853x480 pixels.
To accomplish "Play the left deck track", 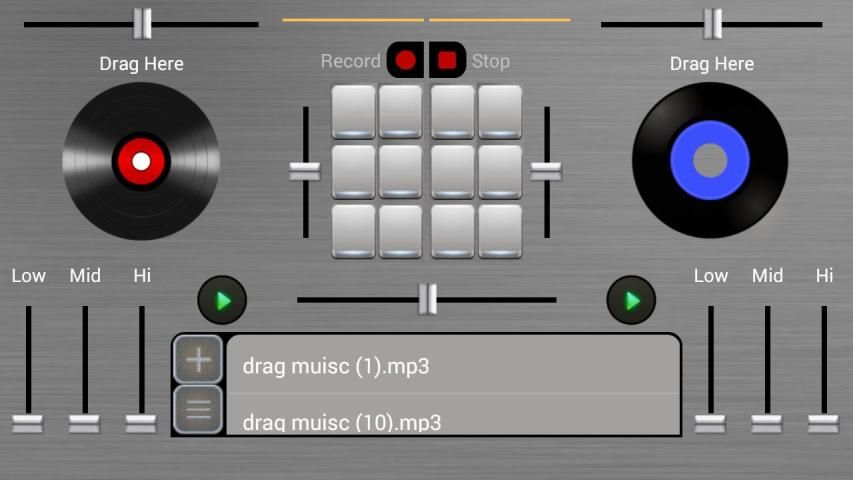I will 222,299.
